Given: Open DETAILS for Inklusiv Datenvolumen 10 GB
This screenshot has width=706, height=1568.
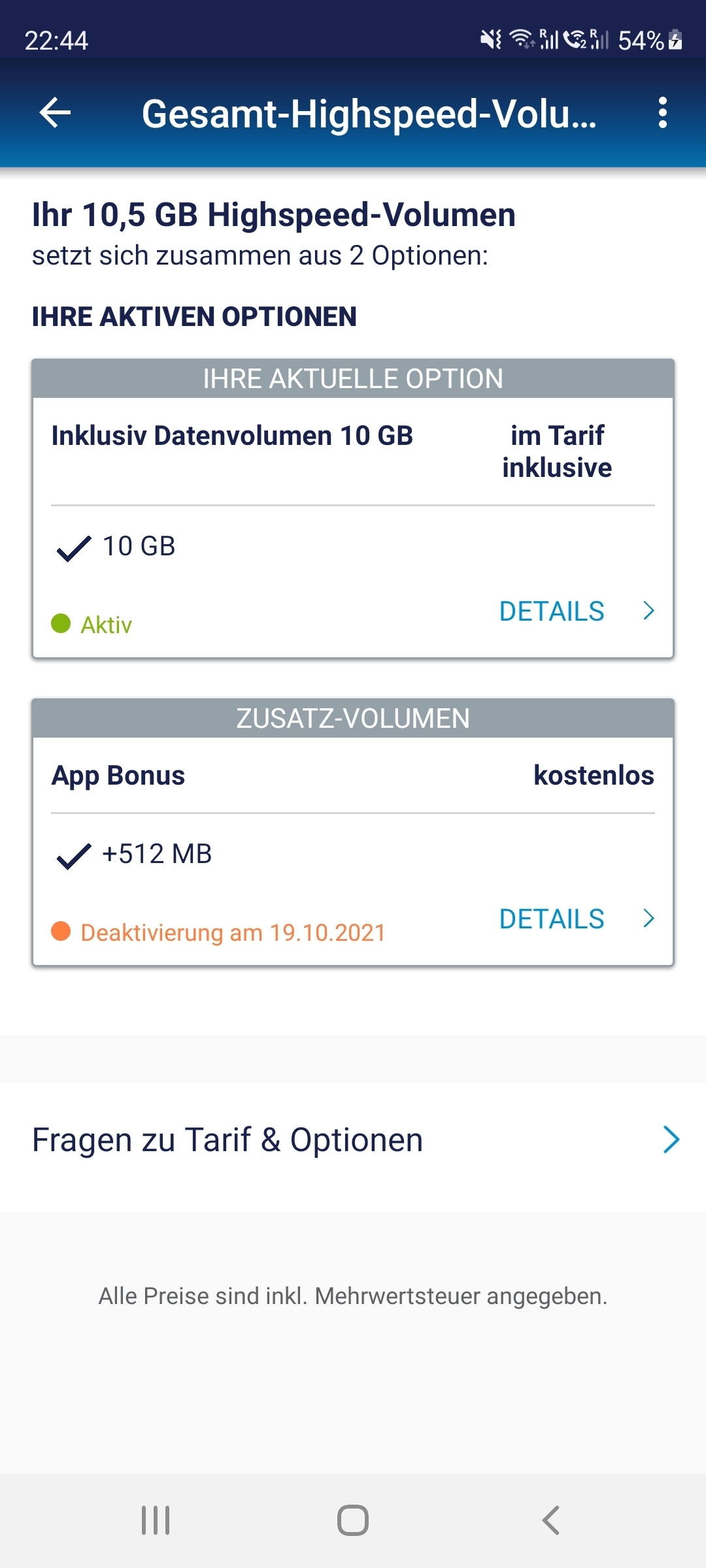Looking at the screenshot, I should coord(577,612).
